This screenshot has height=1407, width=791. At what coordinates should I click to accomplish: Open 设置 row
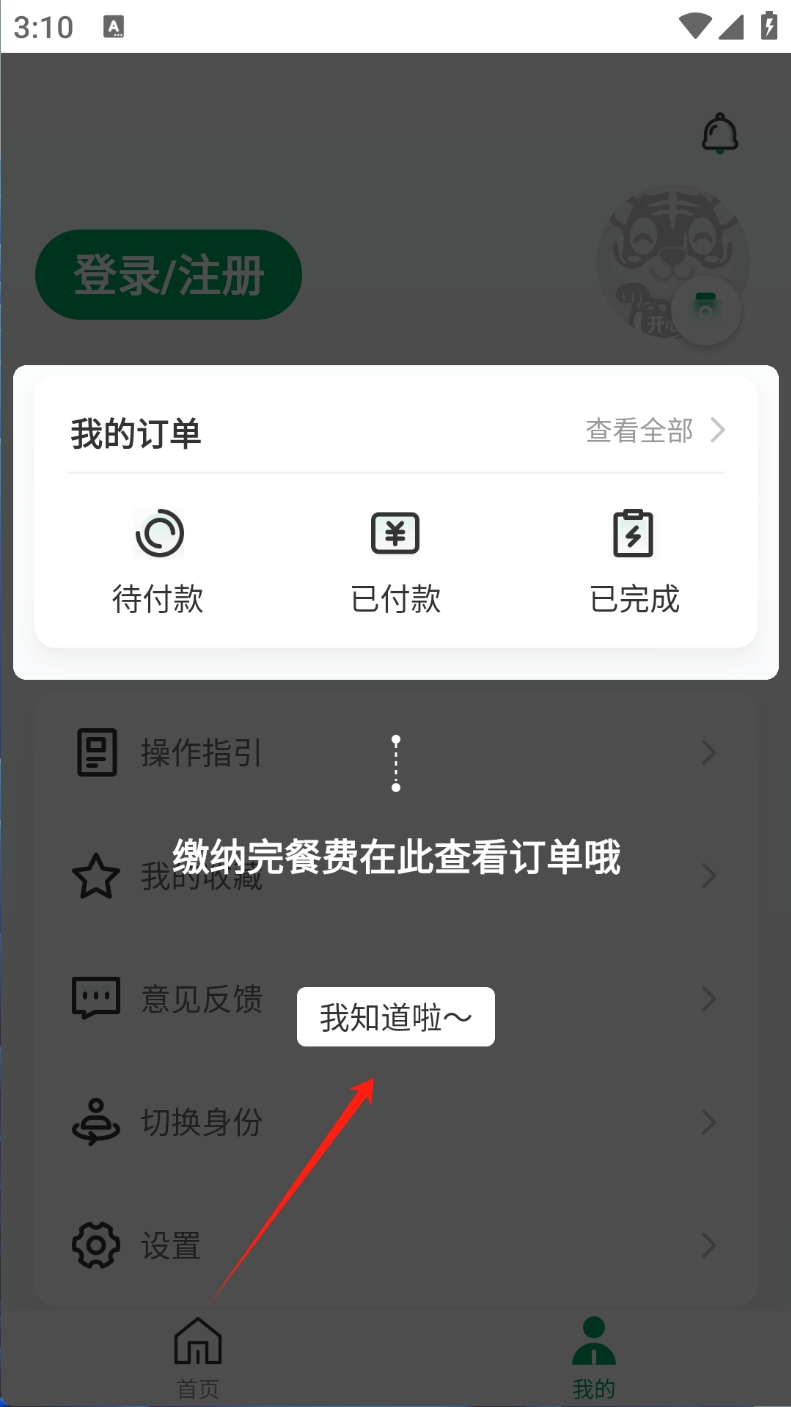coord(395,1246)
